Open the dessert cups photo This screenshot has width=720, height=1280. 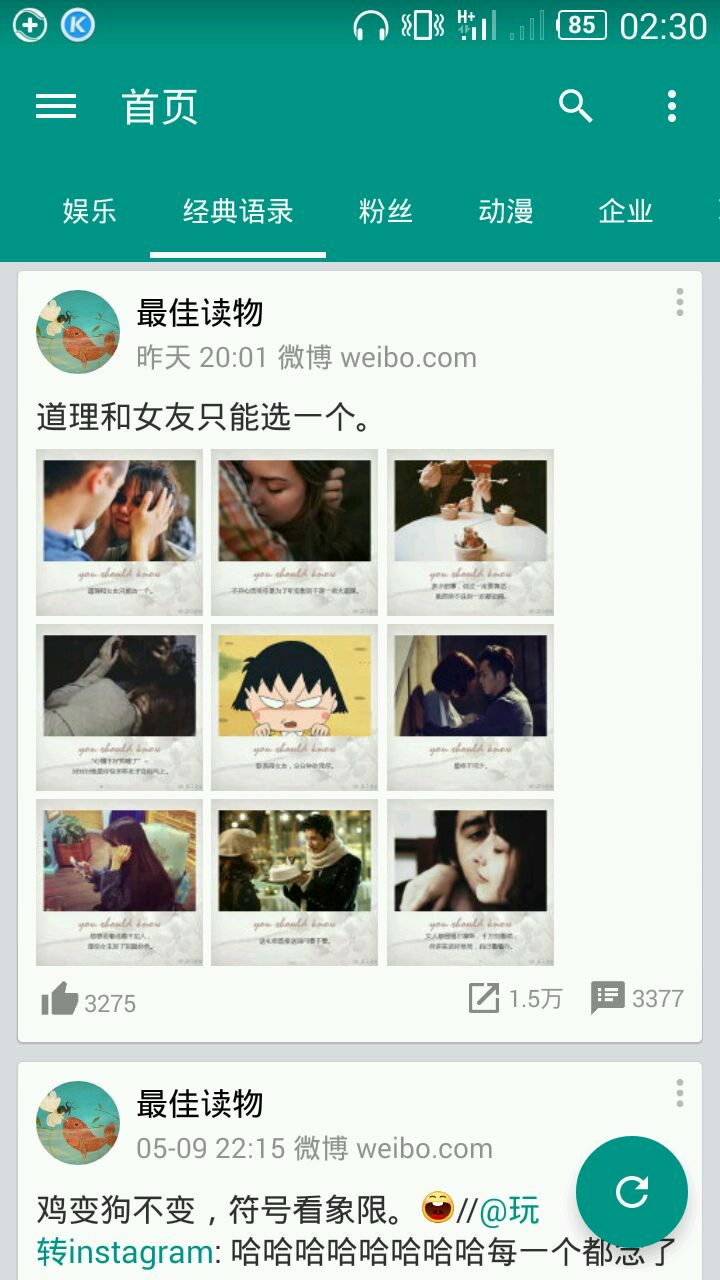pos(470,532)
